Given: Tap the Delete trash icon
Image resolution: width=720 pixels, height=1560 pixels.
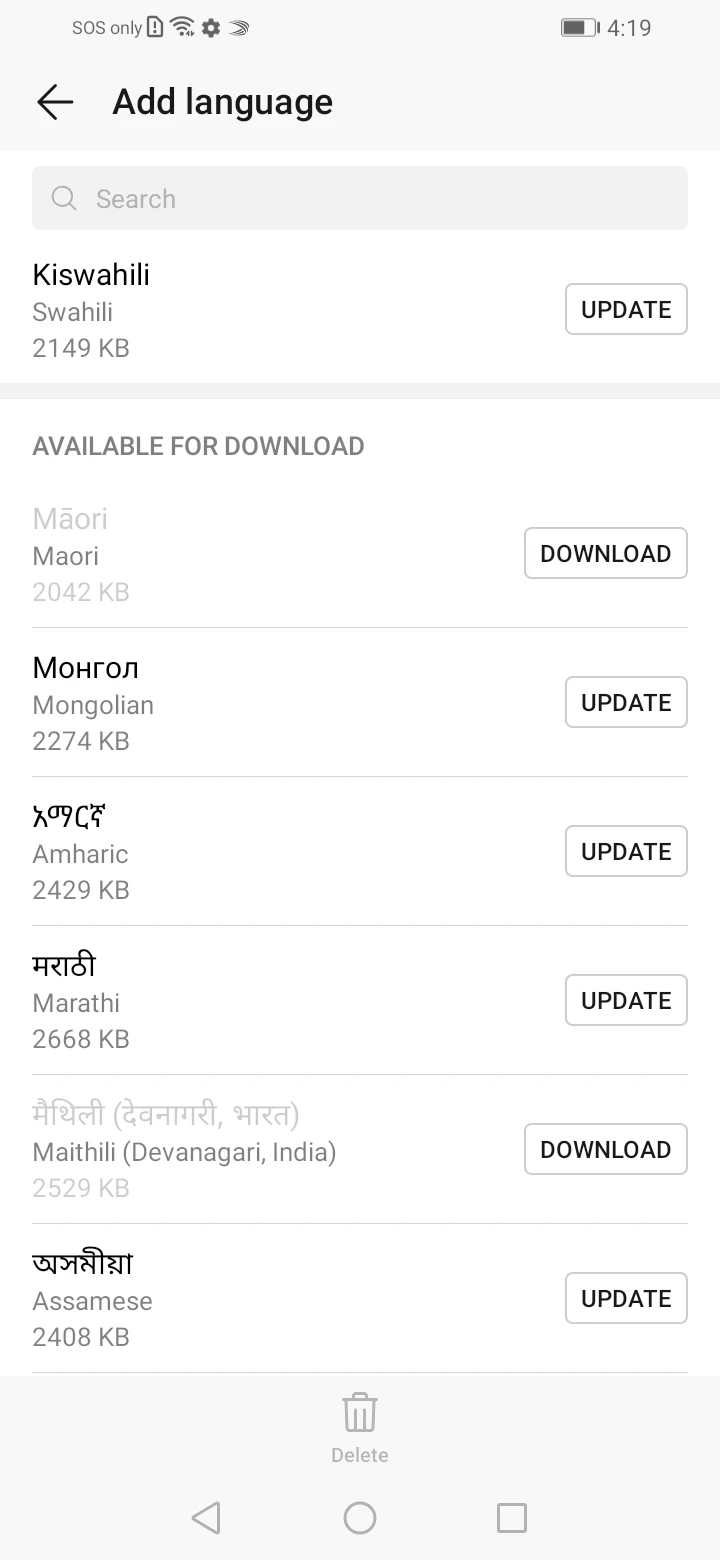Looking at the screenshot, I should pos(360,1414).
